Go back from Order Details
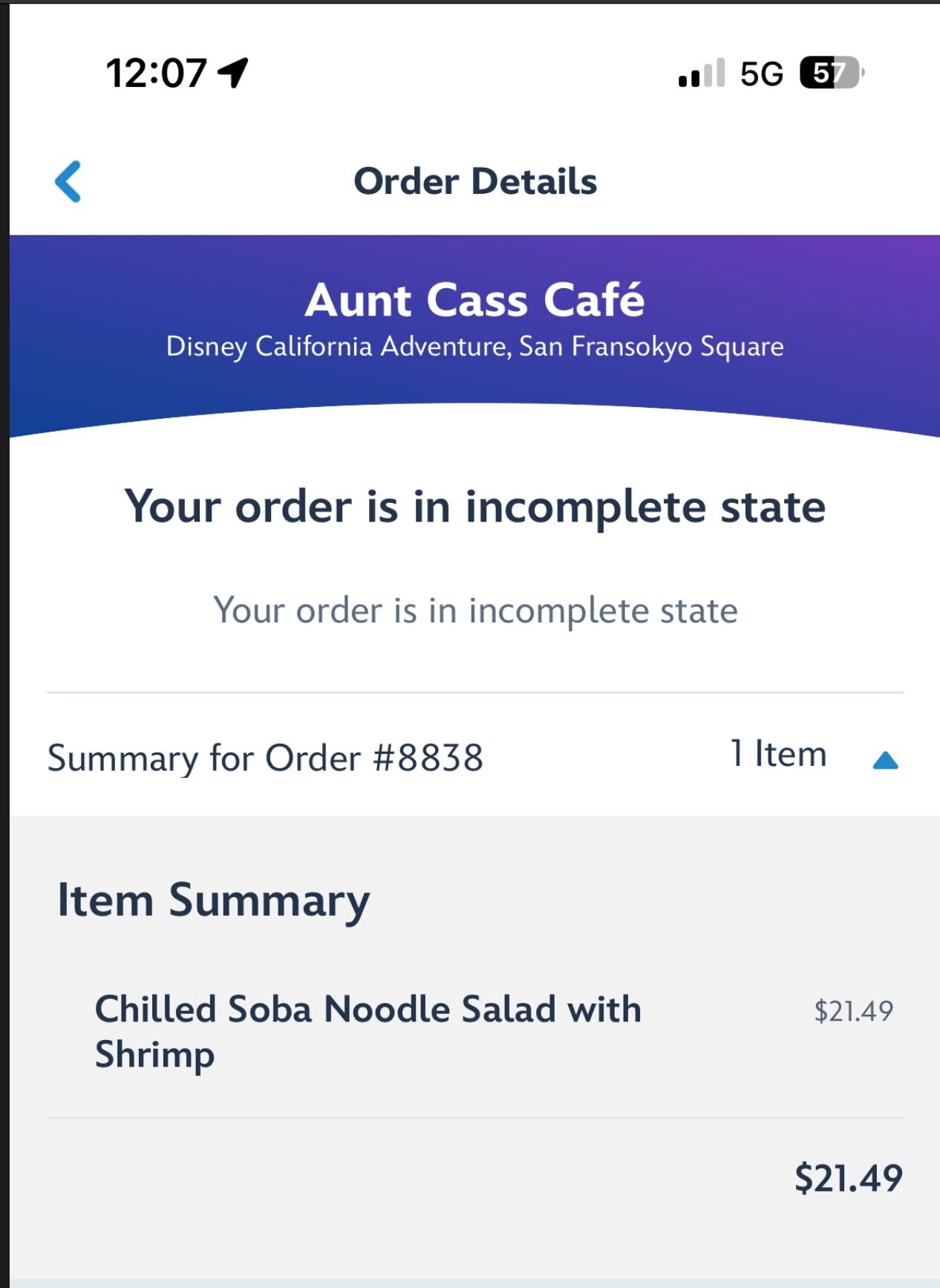Image resolution: width=940 pixels, height=1288 pixels. tap(68, 181)
